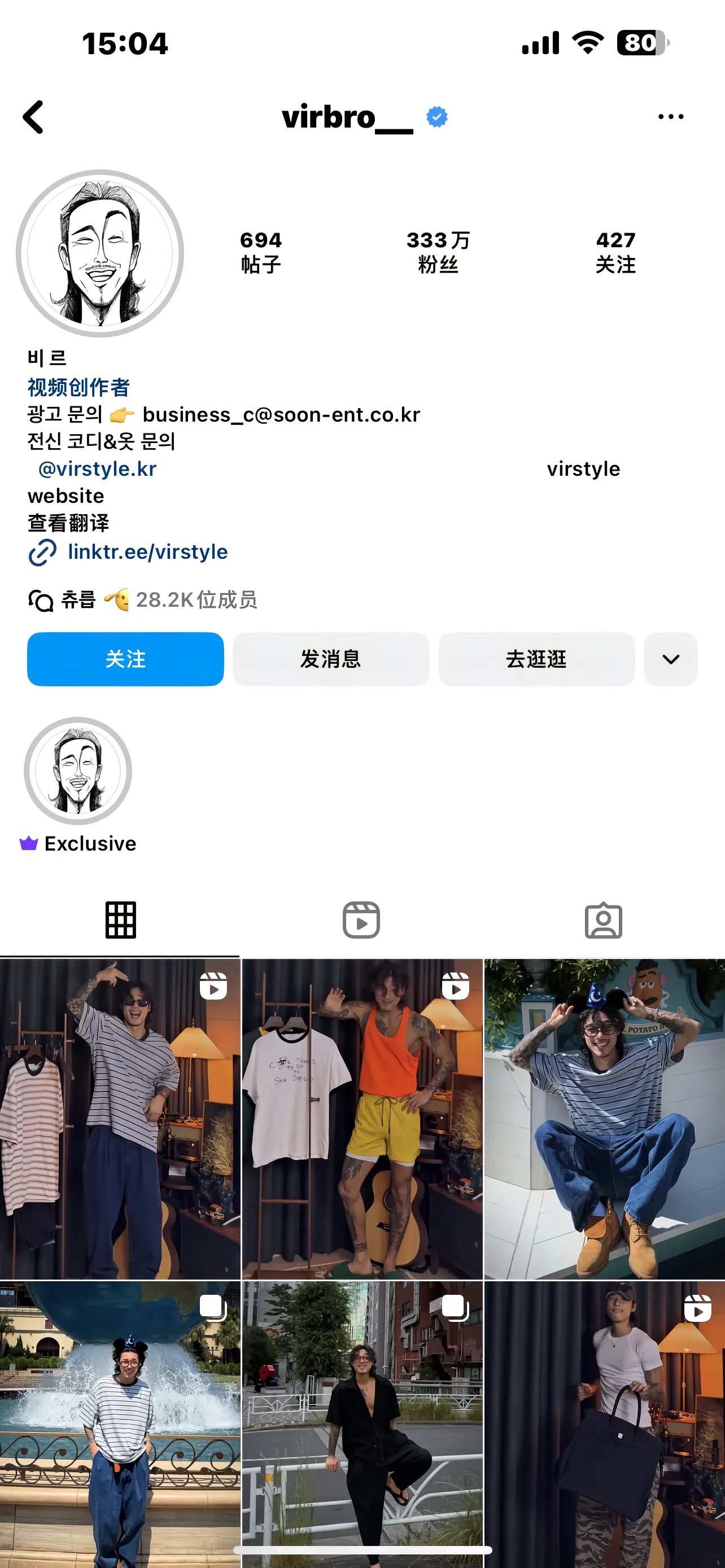The height and width of the screenshot is (1568, 725).
Task: Open the 333万 粉丝 followers list
Action: 438,252
